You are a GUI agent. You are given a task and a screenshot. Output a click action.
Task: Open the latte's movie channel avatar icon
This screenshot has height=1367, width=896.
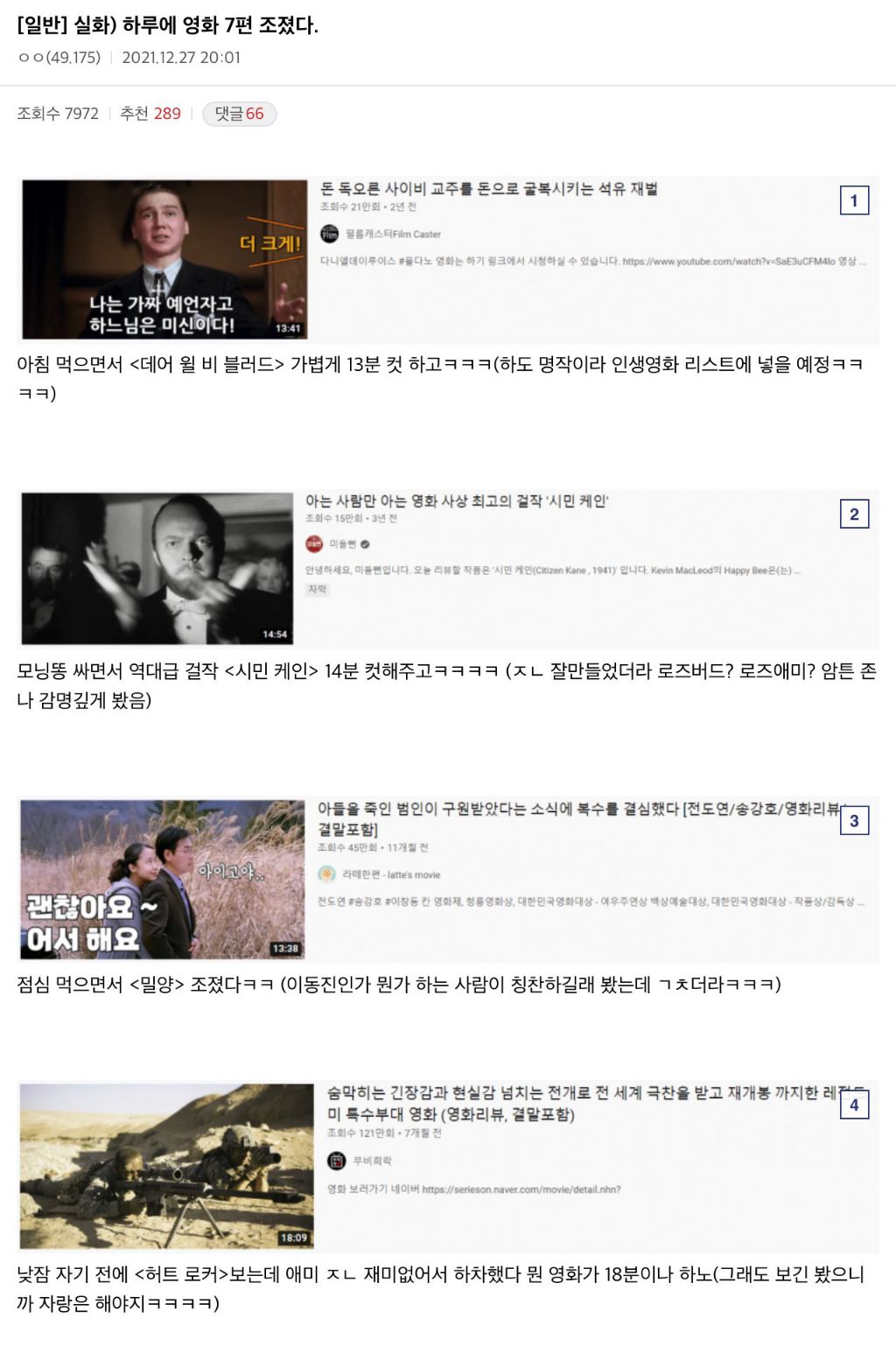point(328,872)
